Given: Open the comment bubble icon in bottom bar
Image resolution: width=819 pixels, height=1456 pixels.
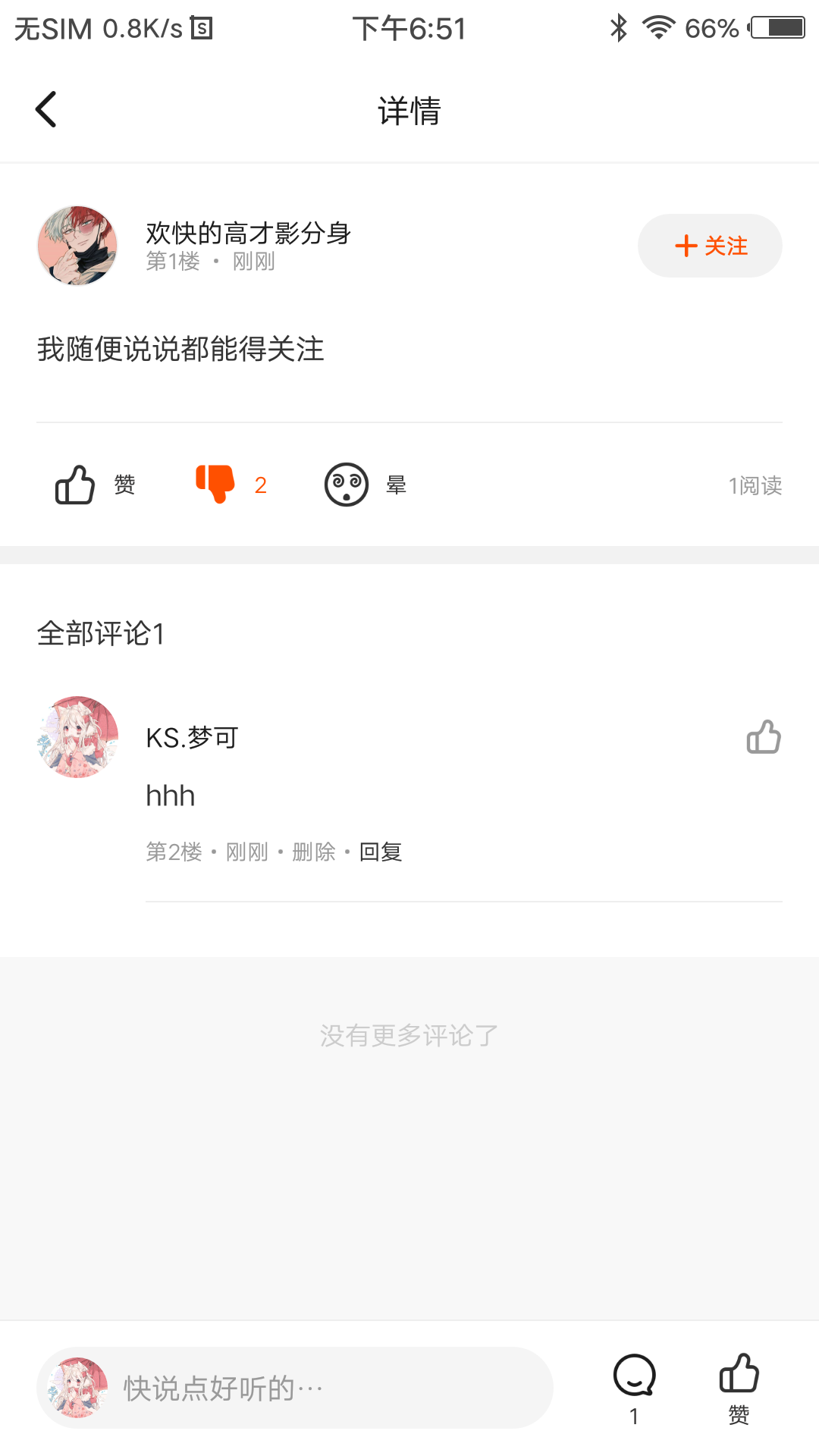Looking at the screenshot, I should (634, 1376).
